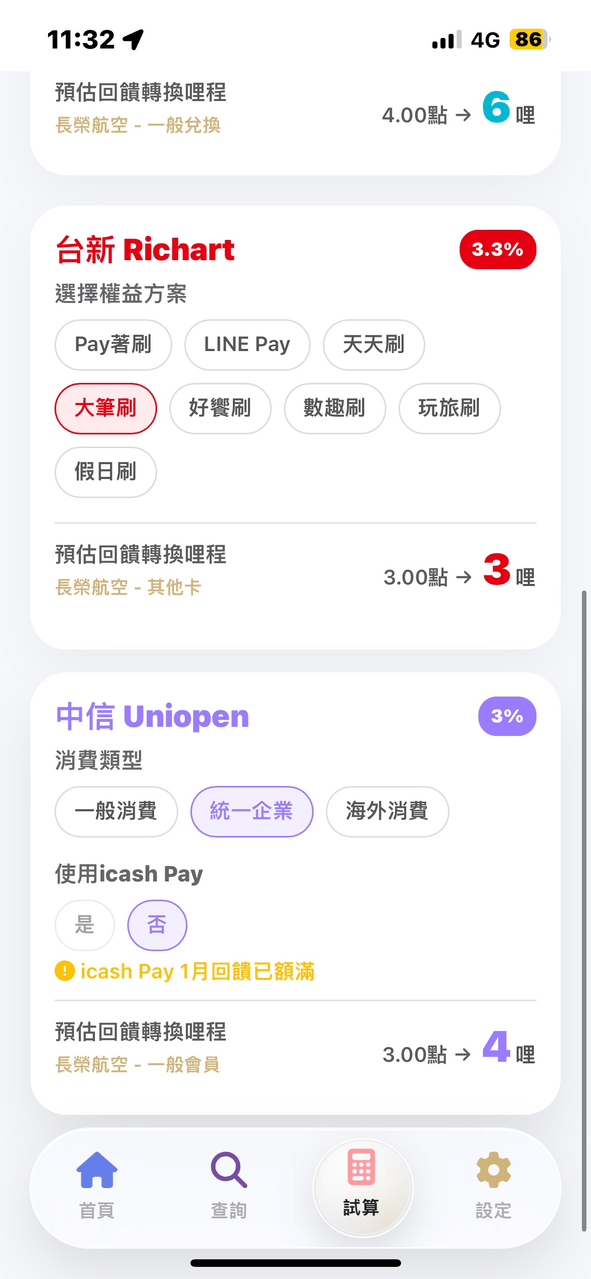
Task: Switch spending type to 海外消費
Action: click(x=387, y=811)
